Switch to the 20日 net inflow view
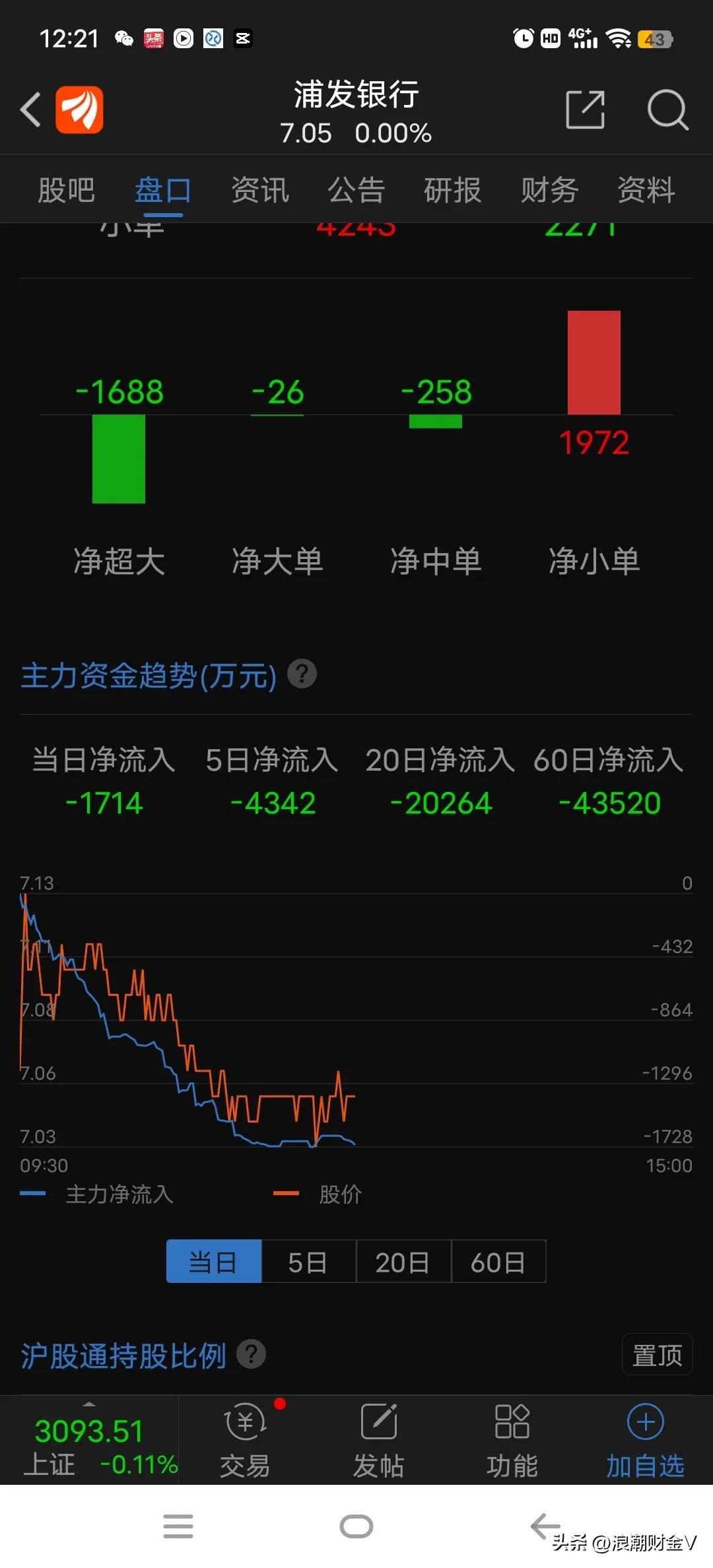The image size is (713, 1568). [x=403, y=1260]
